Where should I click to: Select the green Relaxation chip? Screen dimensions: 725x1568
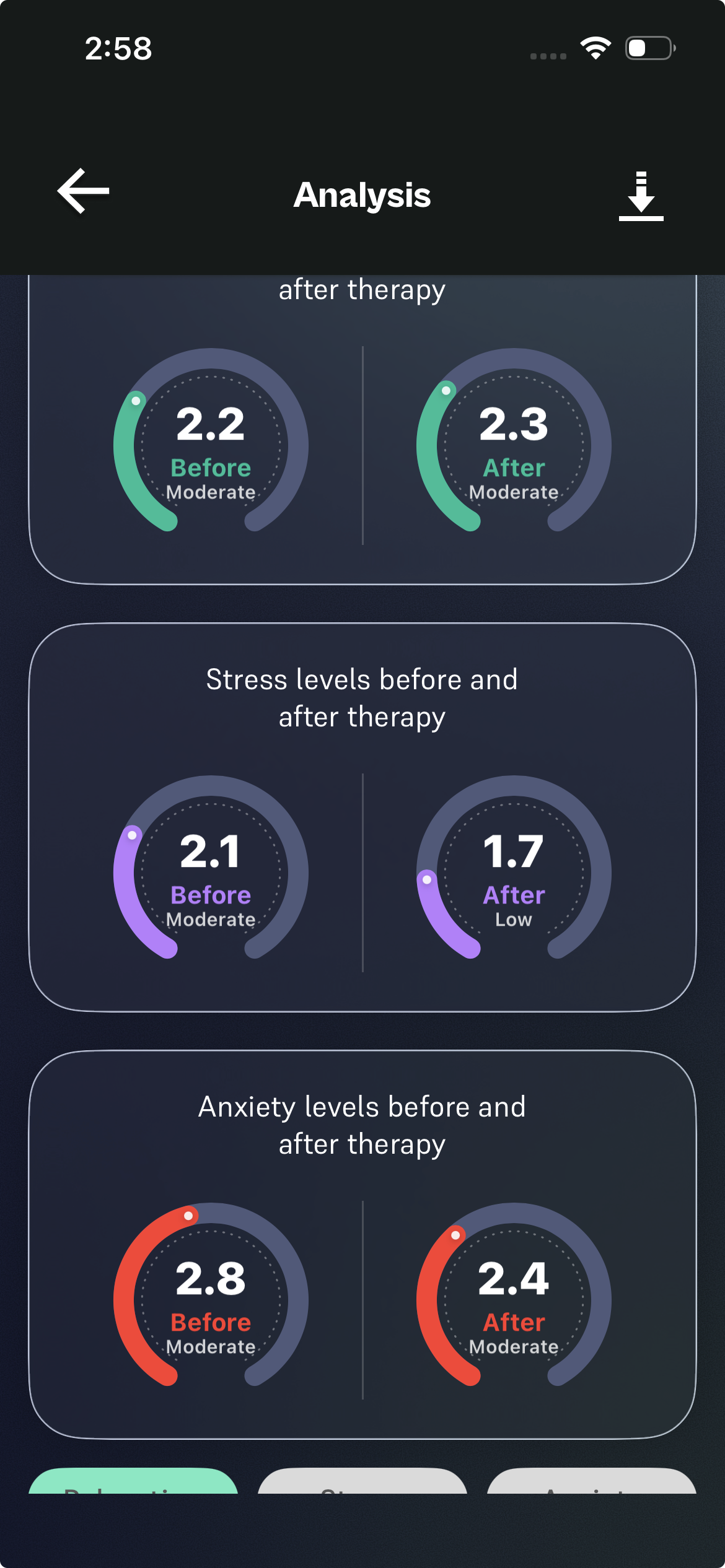[x=133, y=1482]
